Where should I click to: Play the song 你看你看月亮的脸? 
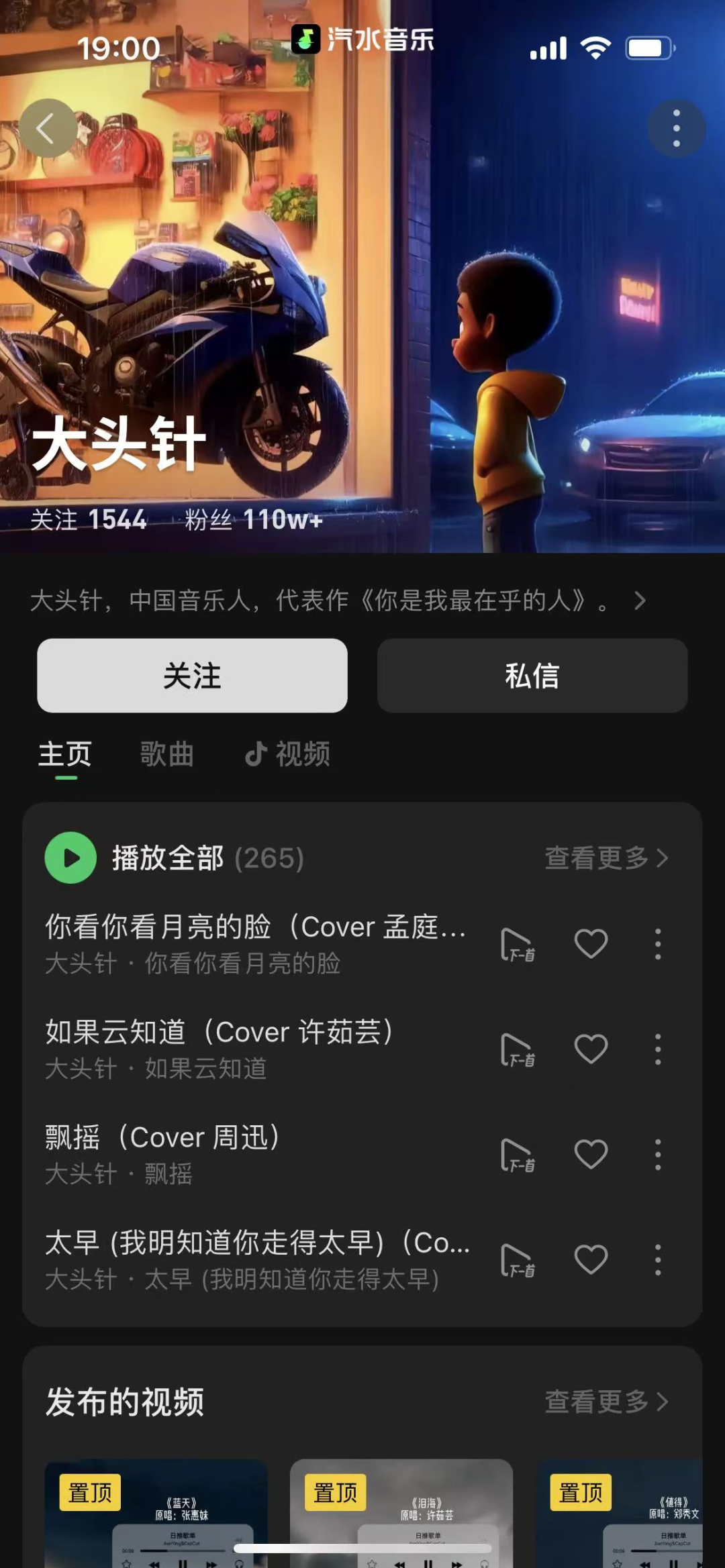tap(255, 943)
